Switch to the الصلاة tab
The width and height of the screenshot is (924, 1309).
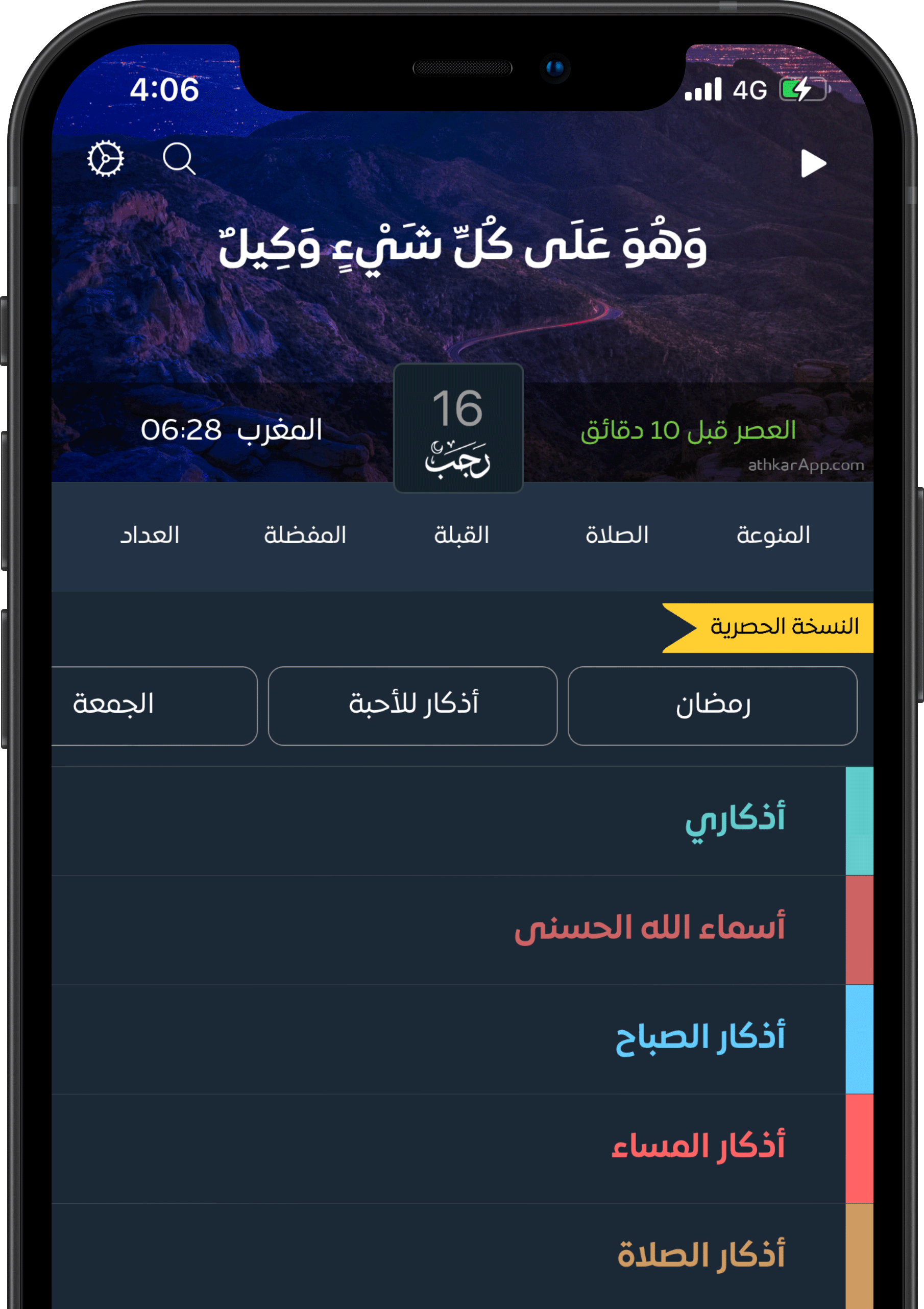click(x=617, y=535)
